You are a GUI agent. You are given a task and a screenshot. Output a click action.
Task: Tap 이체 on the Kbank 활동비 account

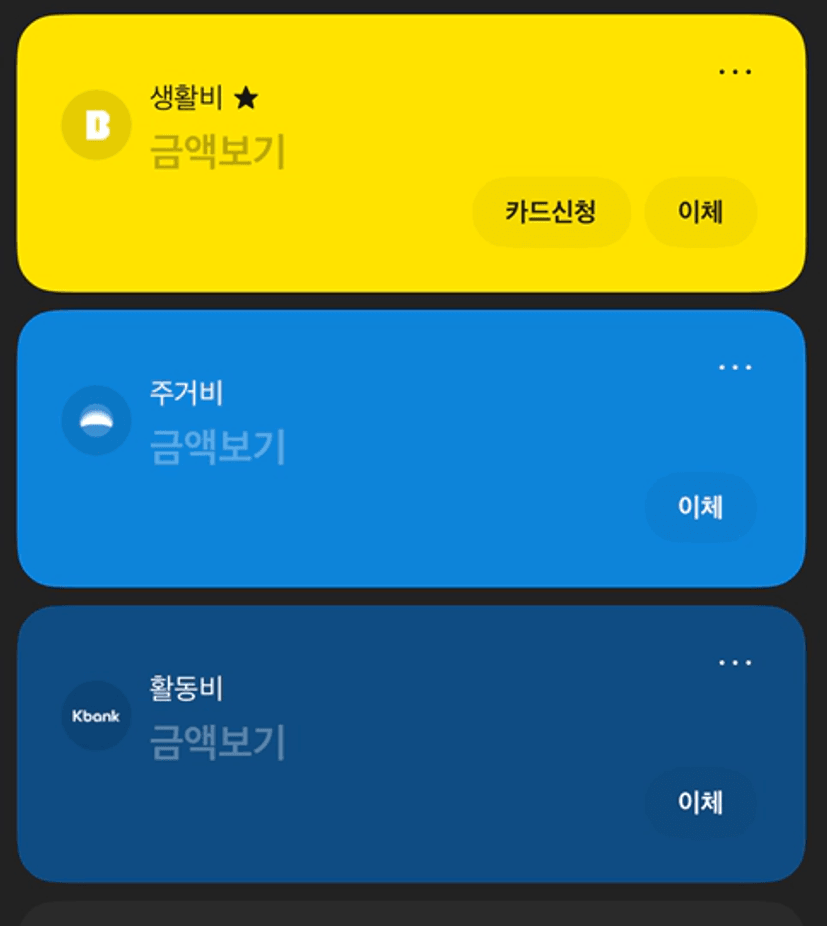click(x=701, y=803)
